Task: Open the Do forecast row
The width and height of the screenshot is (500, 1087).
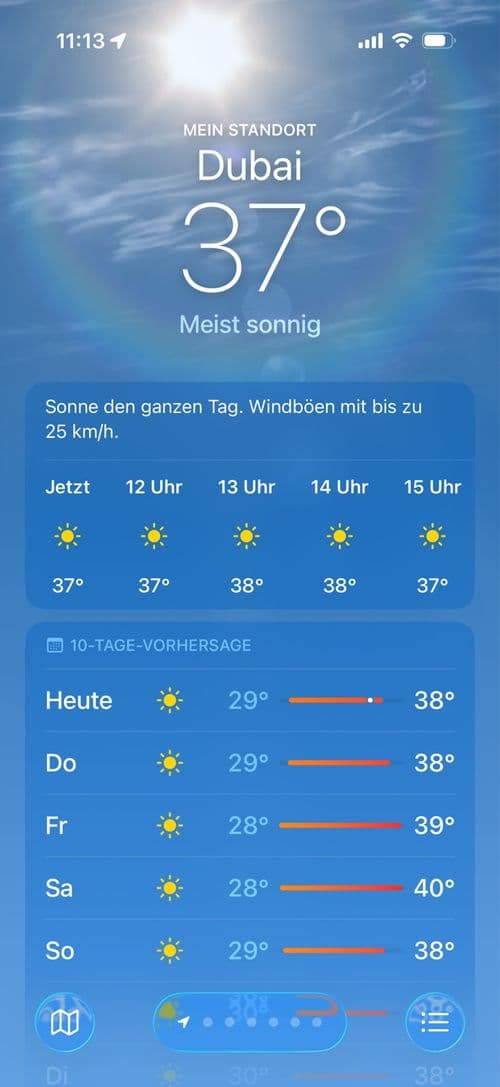Action: pyautogui.click(x=250, y=763)
